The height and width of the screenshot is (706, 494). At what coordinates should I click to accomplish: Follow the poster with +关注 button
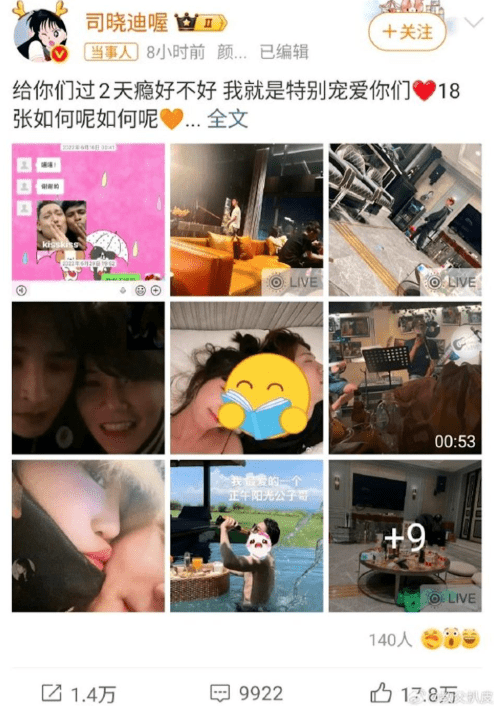point(407,32)
